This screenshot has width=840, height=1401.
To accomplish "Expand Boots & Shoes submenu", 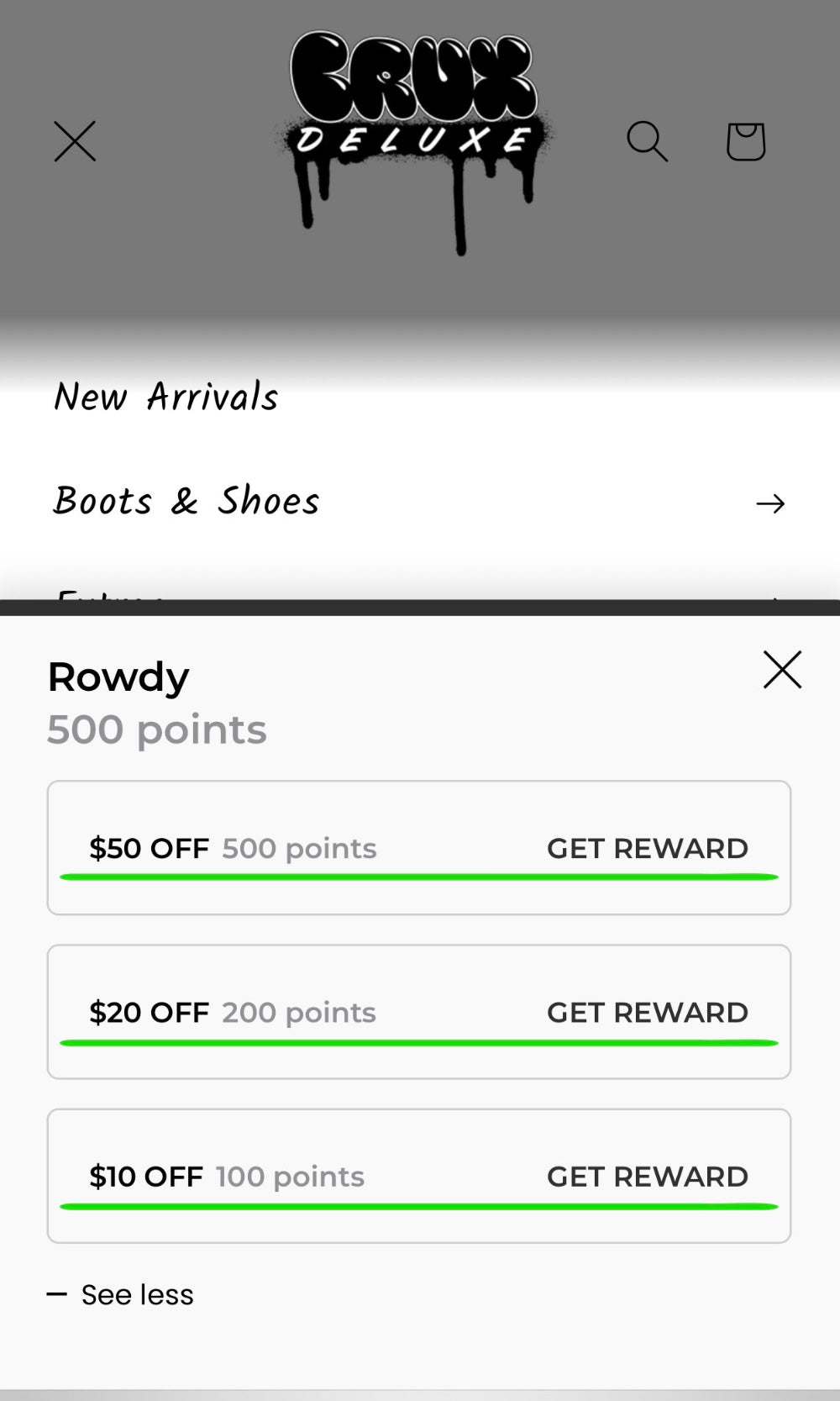I will [769, 503].
